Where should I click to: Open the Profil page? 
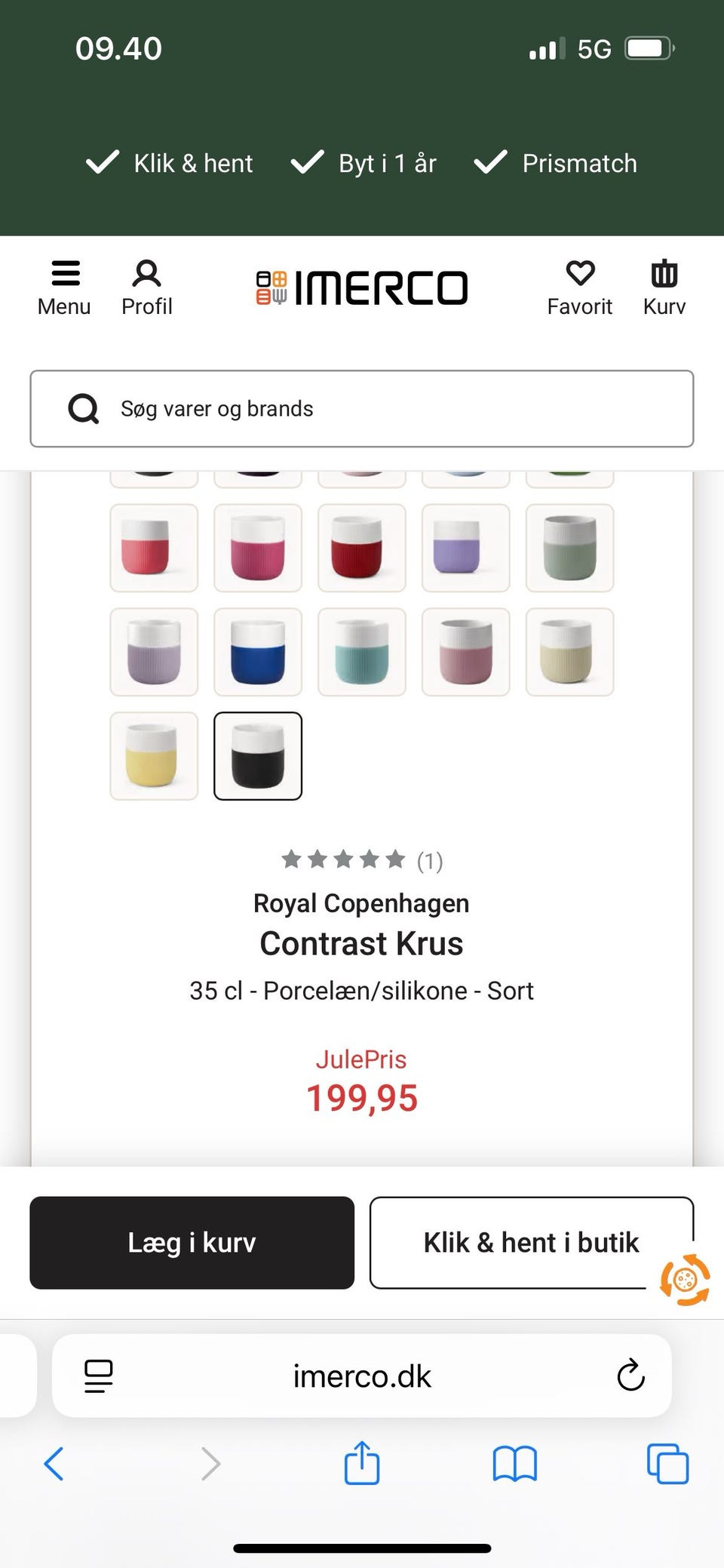tap(147, 288)
